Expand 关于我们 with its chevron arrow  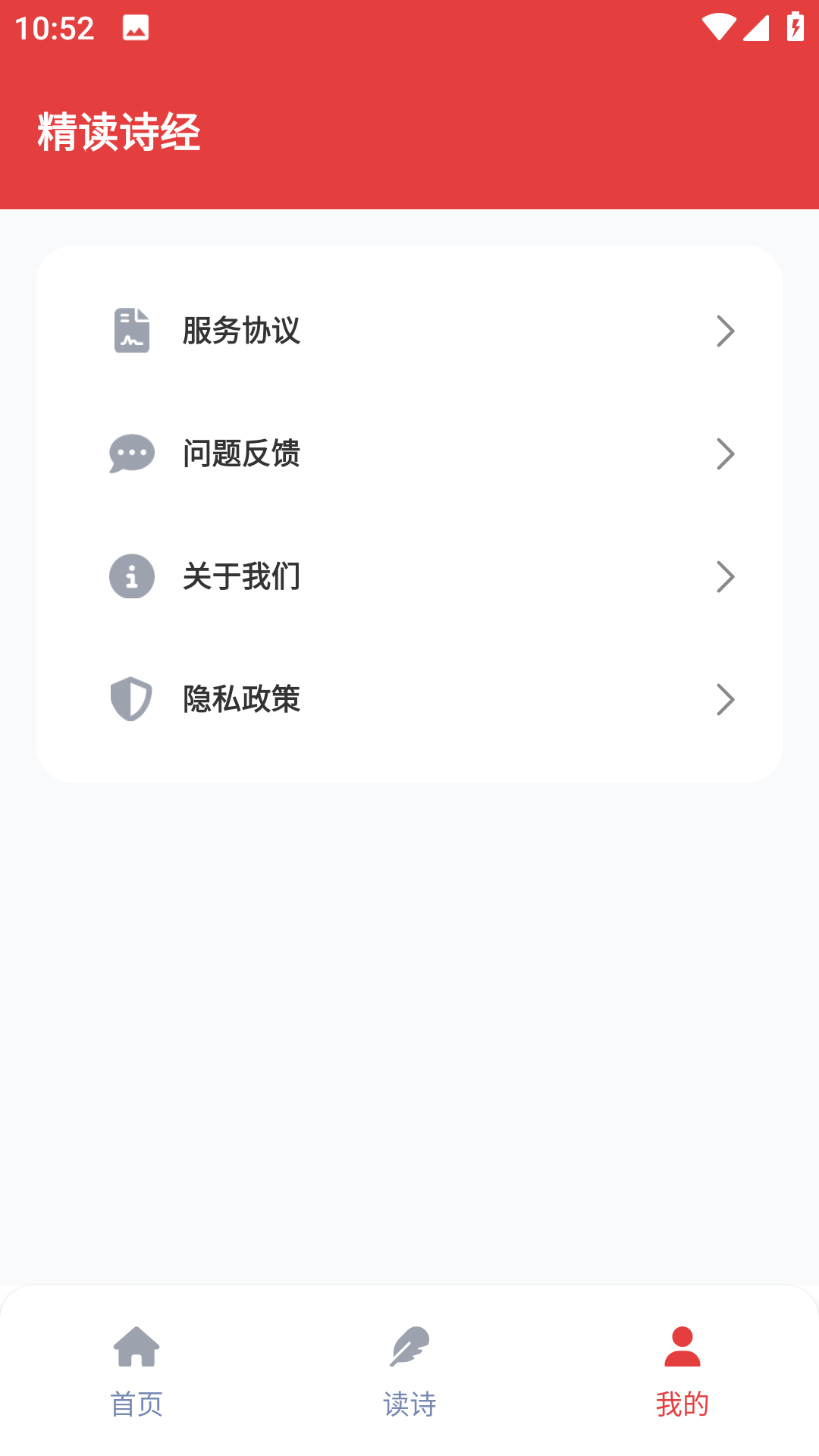[x=726, y=576]
